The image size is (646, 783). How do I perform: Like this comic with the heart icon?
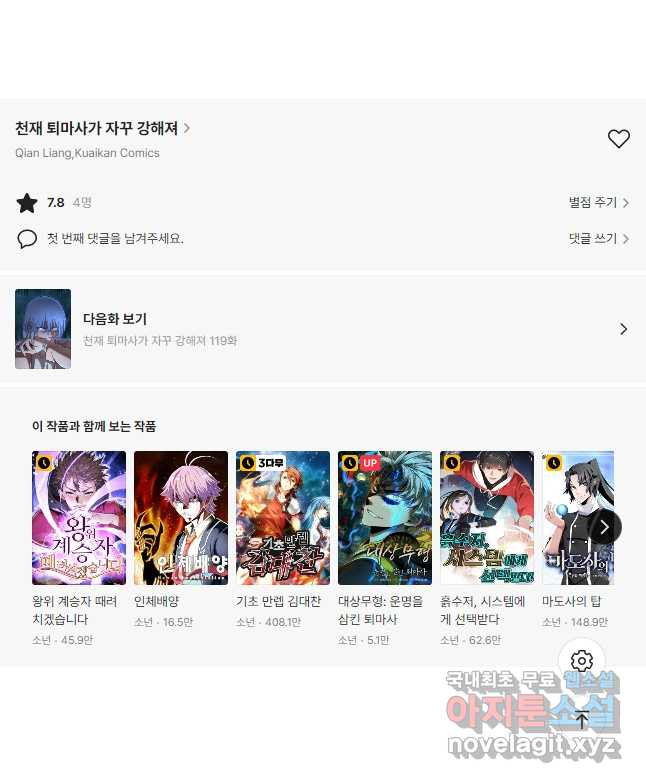coord(619,139)
